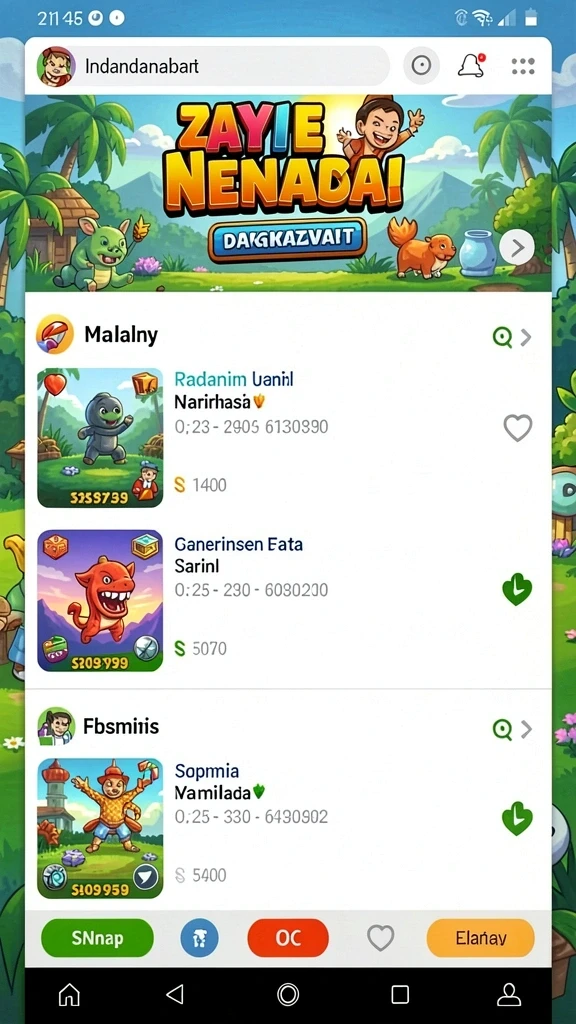The width and height of the screenshot is (576, 1024).
Task: Tap the red OC button
Action: pos(287,938)
